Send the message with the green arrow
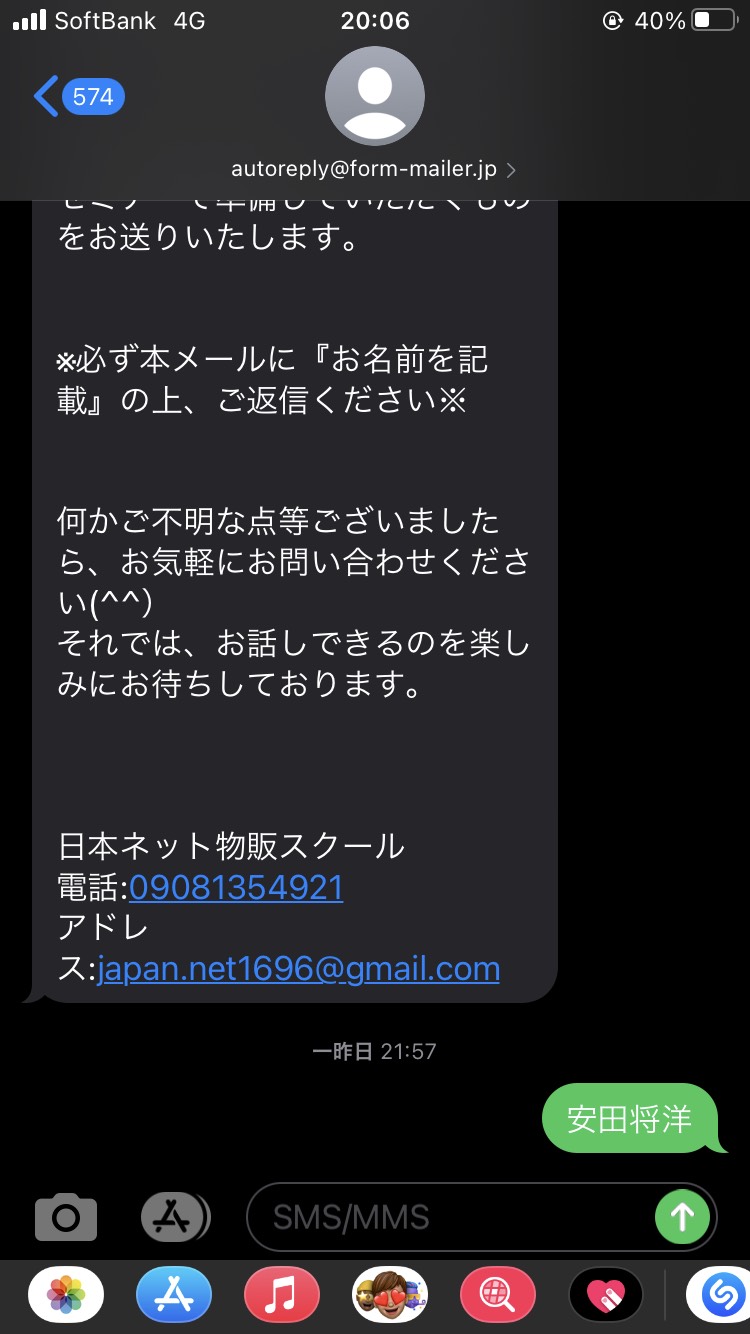The height and width of the screenshot is (1334, 750). pyautogui.click(x=682, y=1217)
